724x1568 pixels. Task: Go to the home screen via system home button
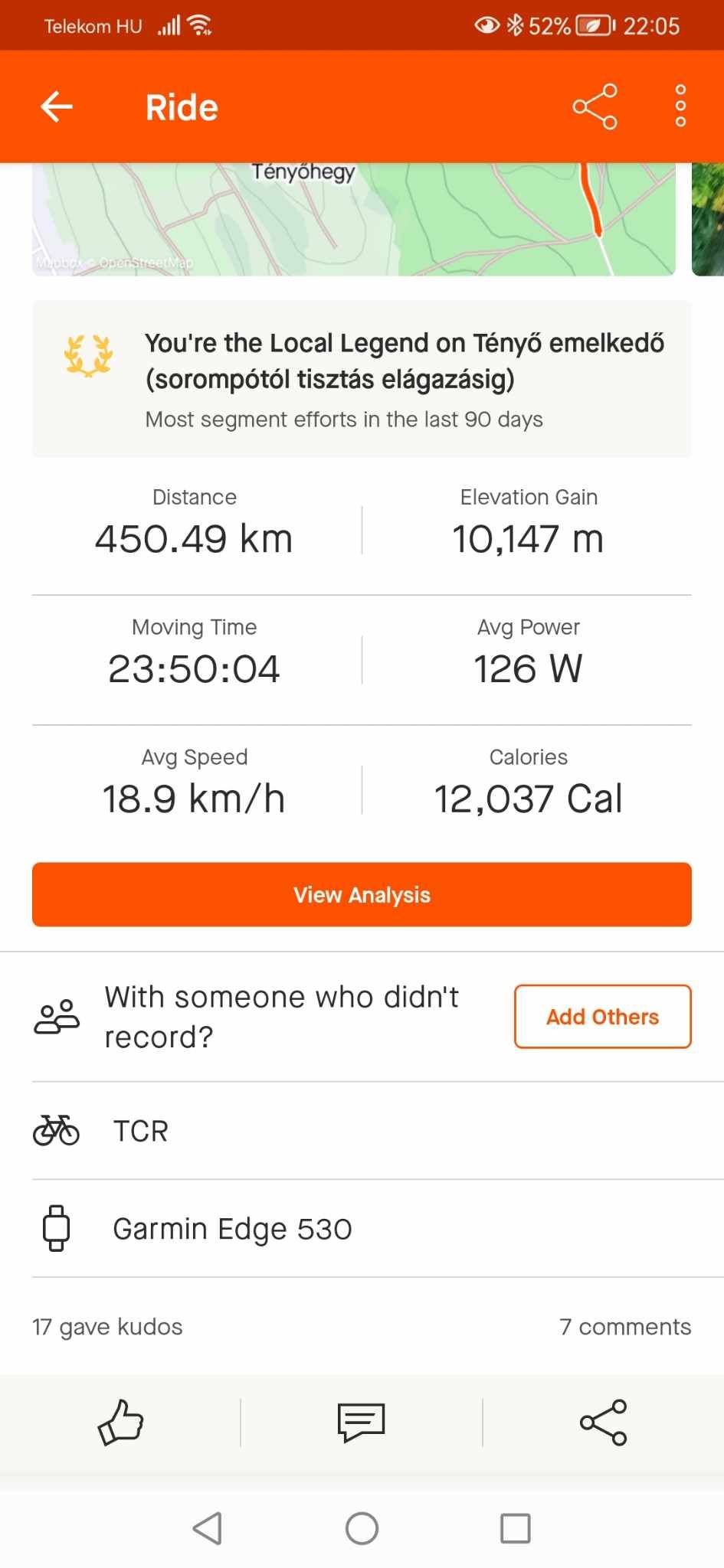click(362, 1528)
